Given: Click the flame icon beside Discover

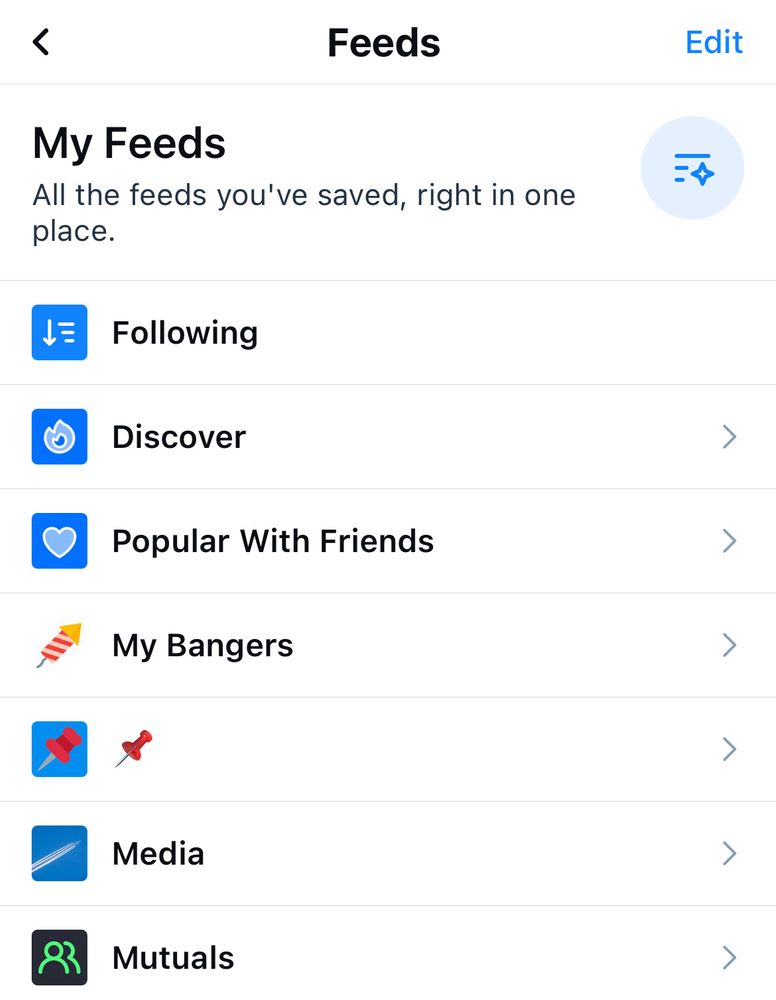Looking at the screenshot, I should 59,436.
